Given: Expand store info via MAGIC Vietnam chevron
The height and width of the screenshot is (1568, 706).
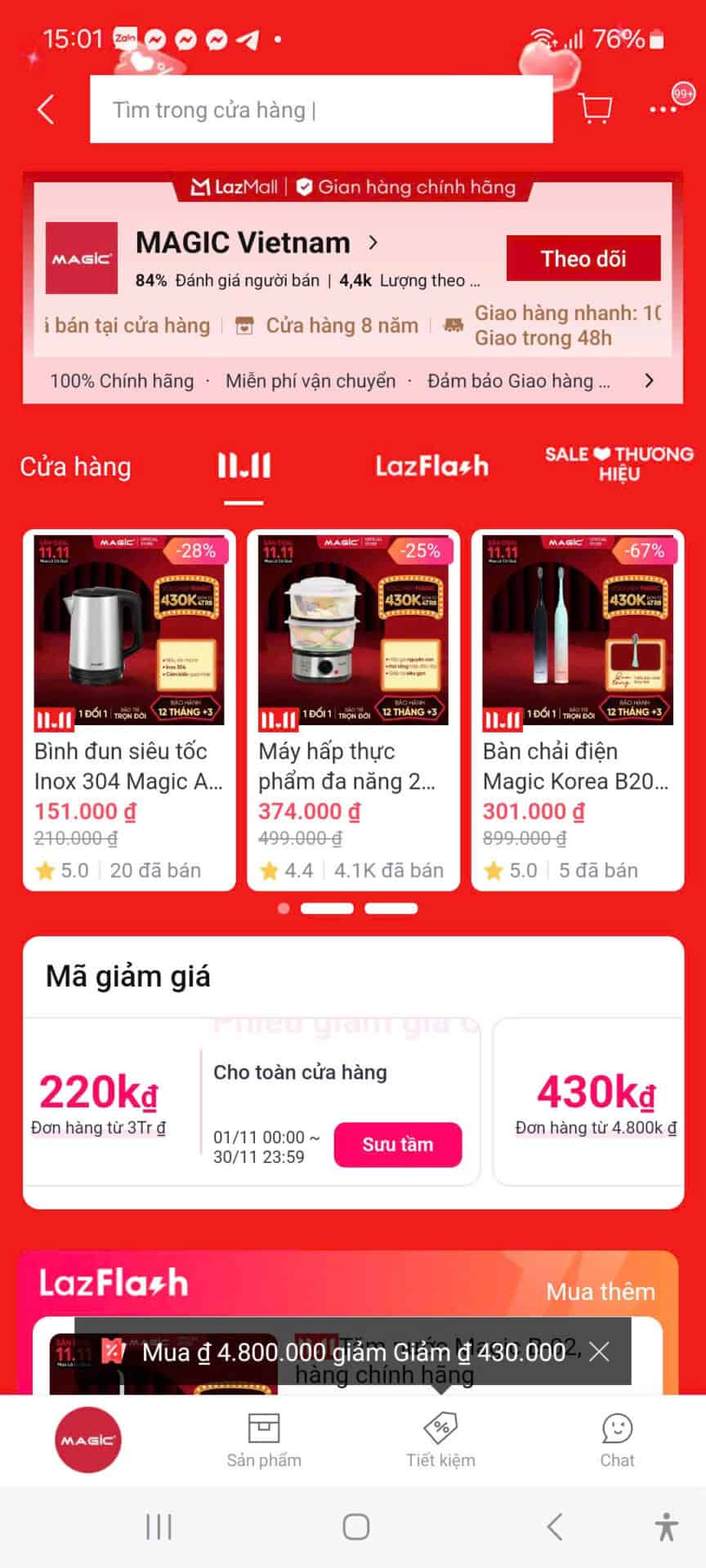Looking at the screenshot, I should pos(373,243).
